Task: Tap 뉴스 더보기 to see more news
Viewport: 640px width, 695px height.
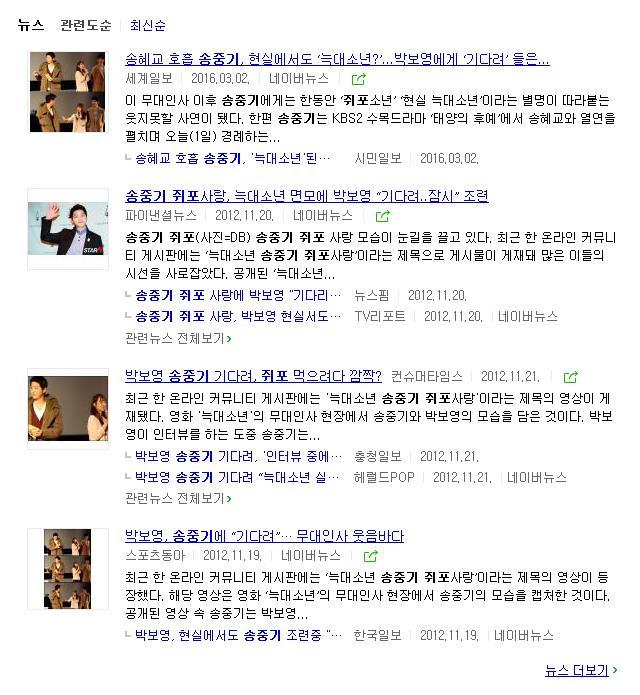Action: tap(580, 670)
